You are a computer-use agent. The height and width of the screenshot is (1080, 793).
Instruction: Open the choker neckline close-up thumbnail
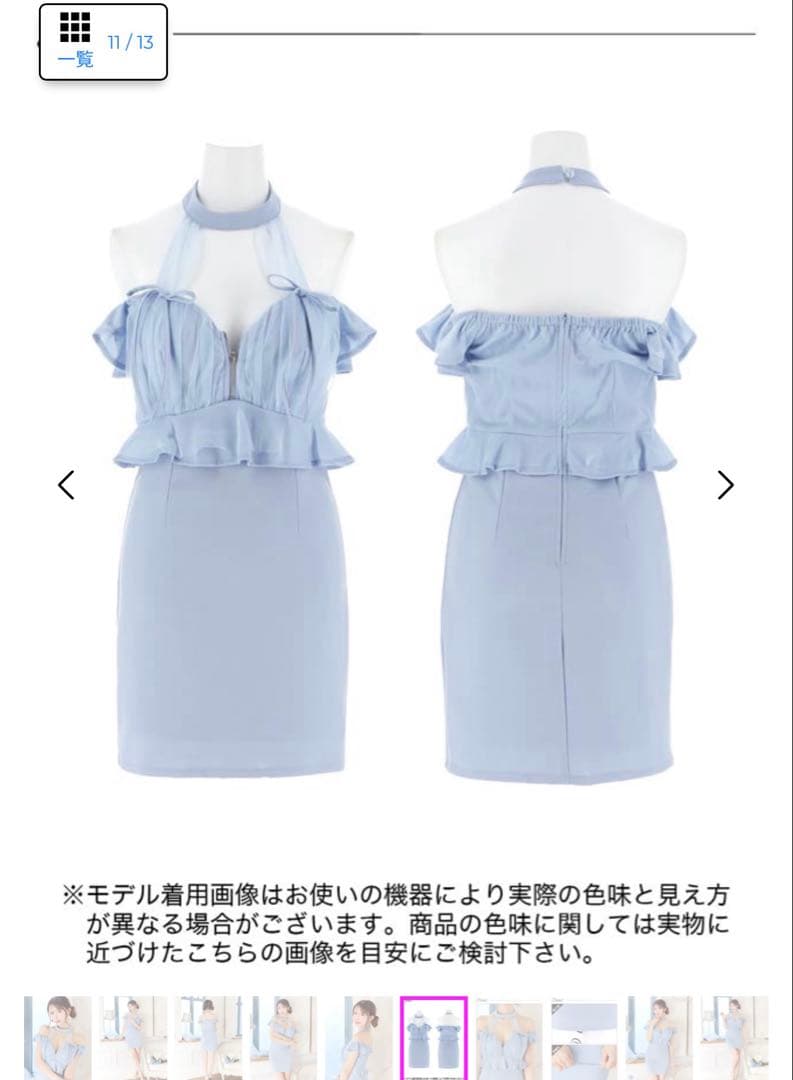point(508,1037)
